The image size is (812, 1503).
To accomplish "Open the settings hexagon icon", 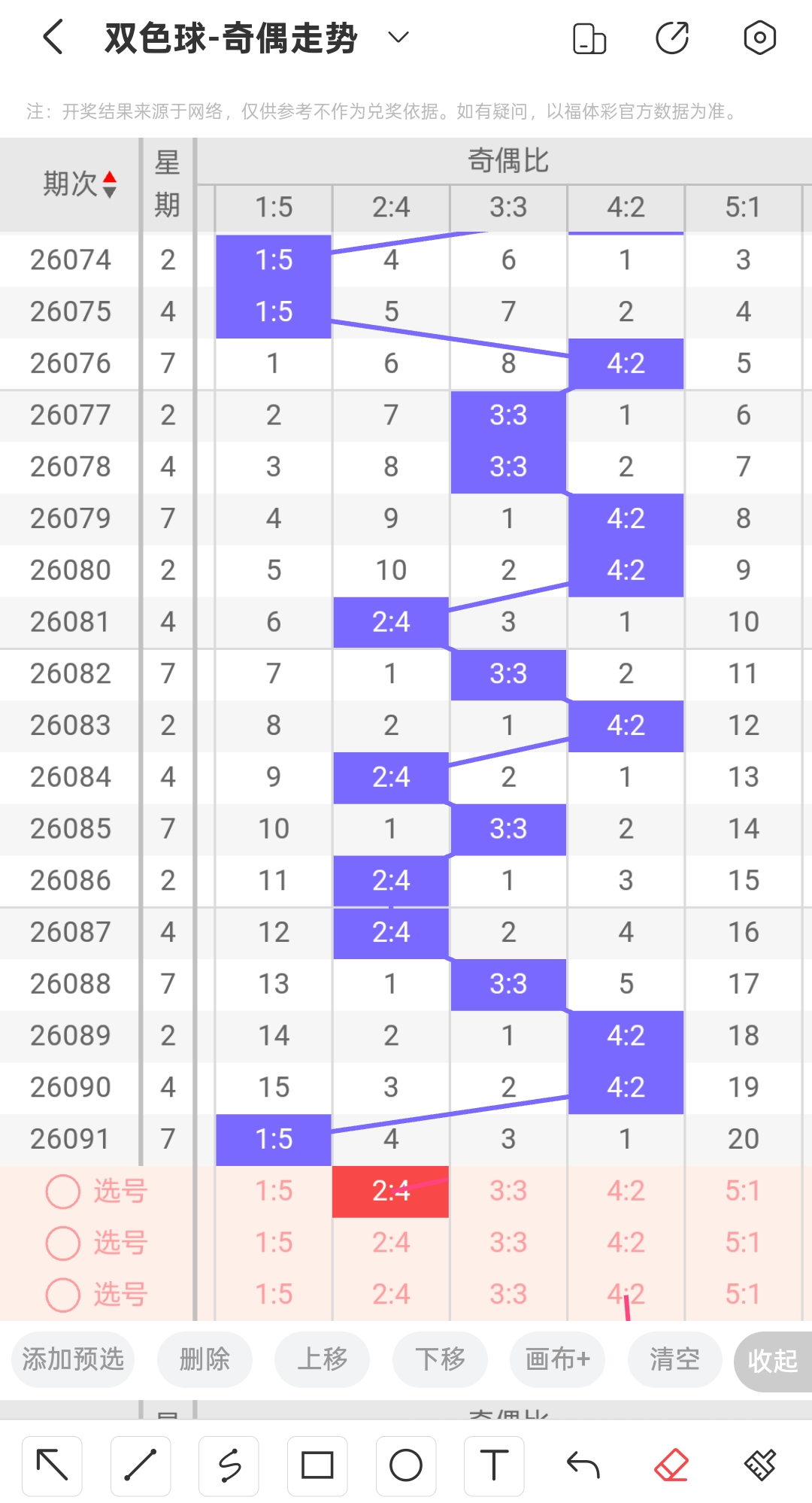I will (x=759, y=37).
